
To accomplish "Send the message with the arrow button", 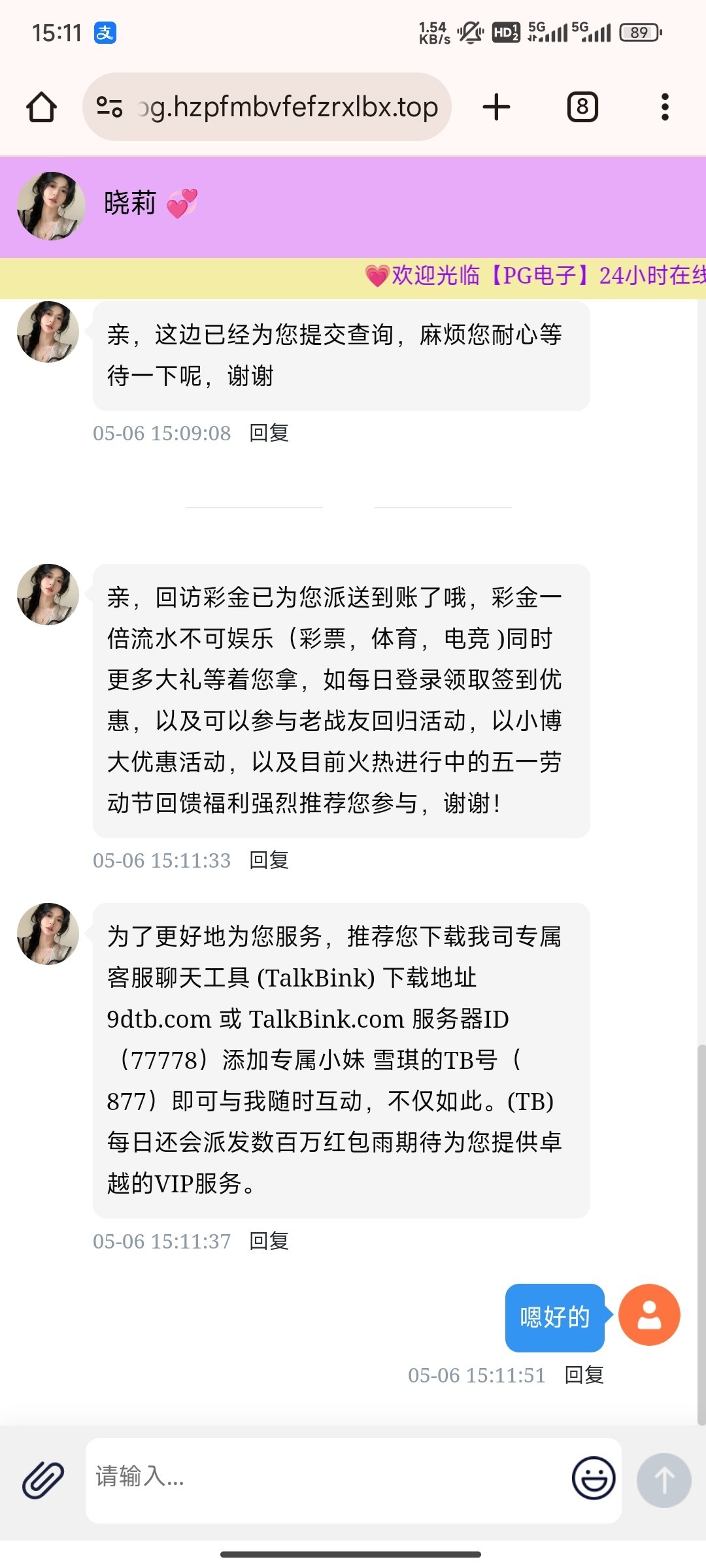I will point(664,1480).
